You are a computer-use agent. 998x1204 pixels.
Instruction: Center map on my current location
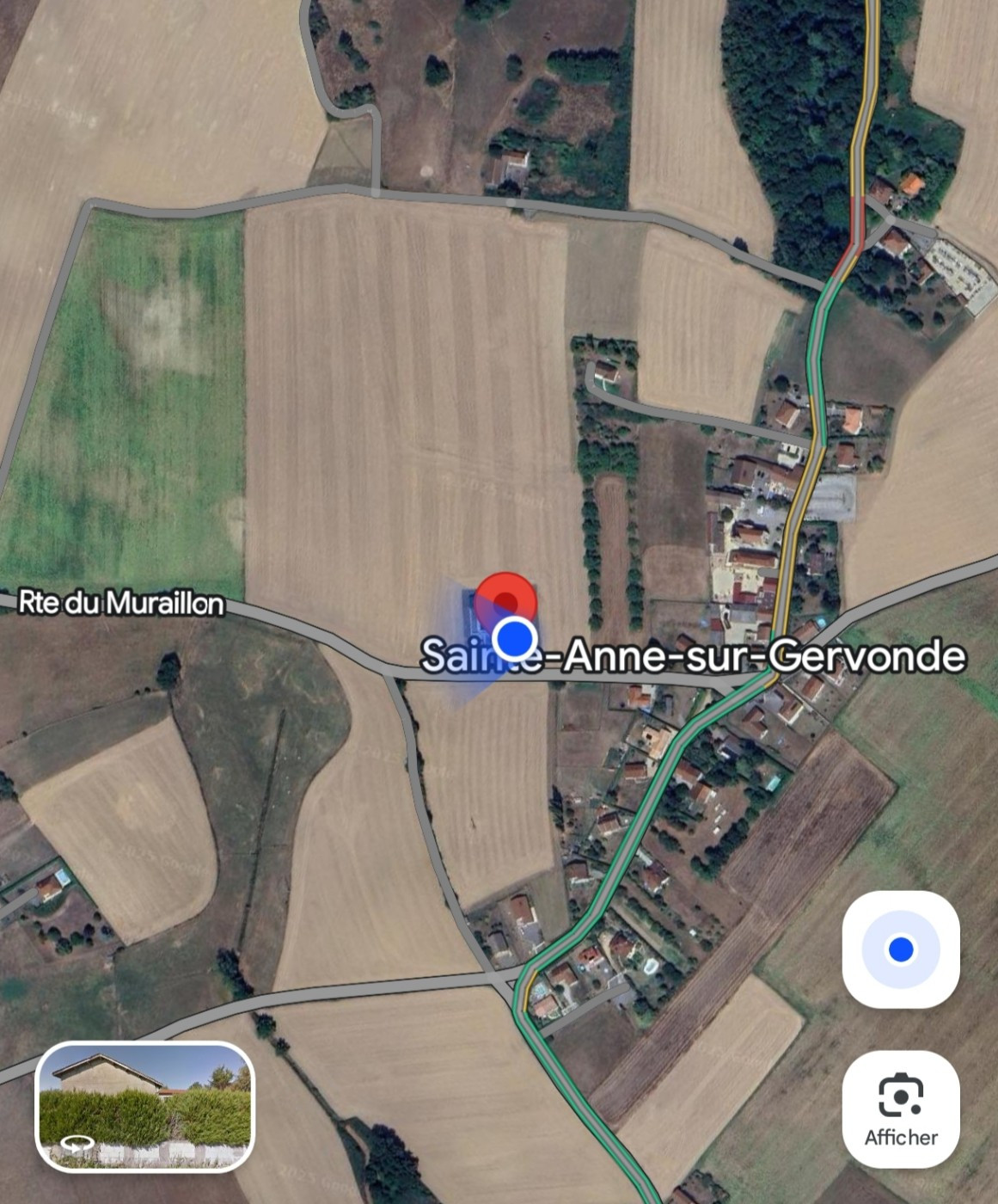[x=900, y=949]
